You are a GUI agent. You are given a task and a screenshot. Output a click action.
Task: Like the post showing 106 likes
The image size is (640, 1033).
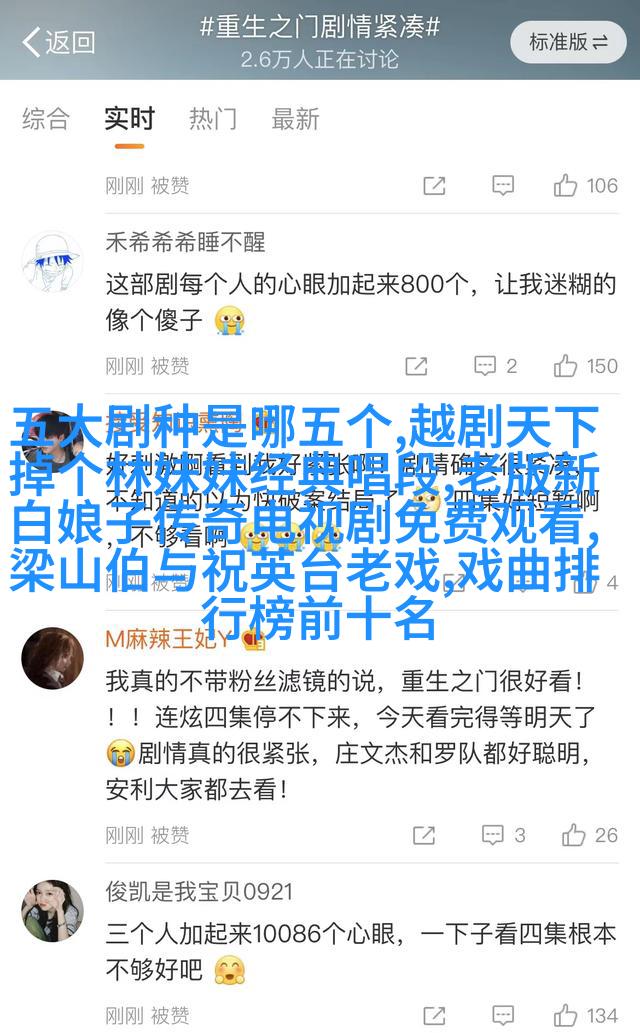coord(586,185)
